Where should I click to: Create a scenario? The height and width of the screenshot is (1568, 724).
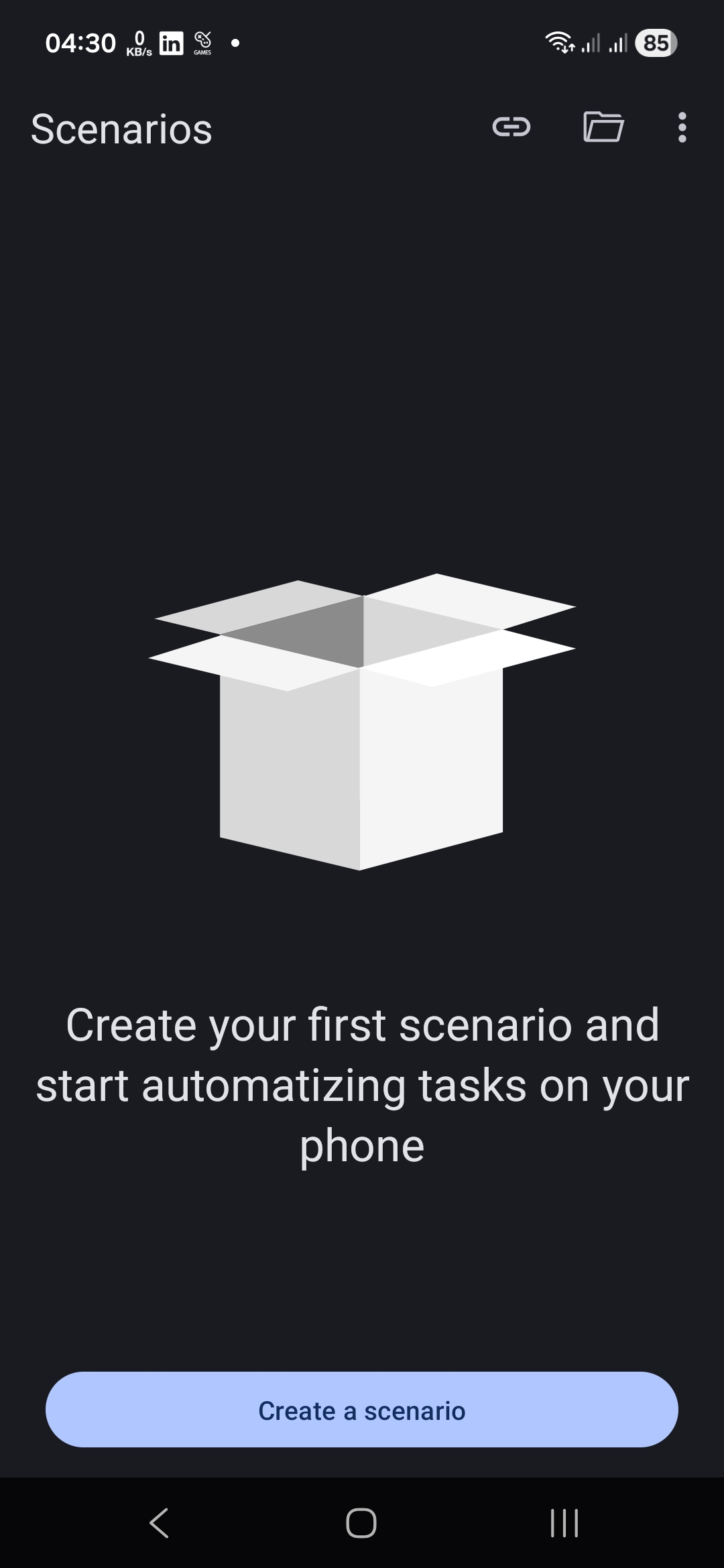coord(362,1410)
